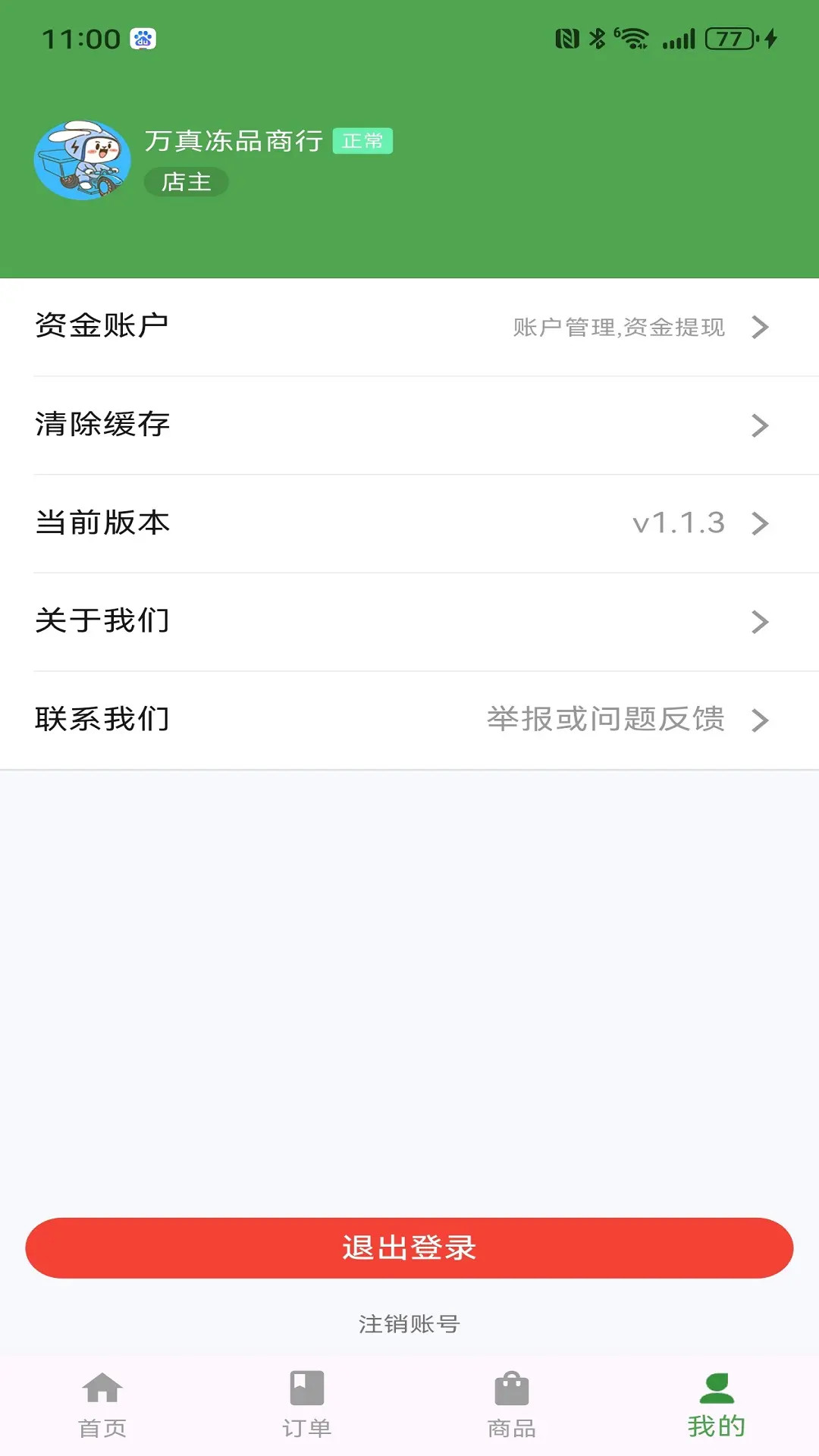Viewport: 819px width, 1456px height.
Task: Open the 注销账号 link
Action: point(409,1325)
